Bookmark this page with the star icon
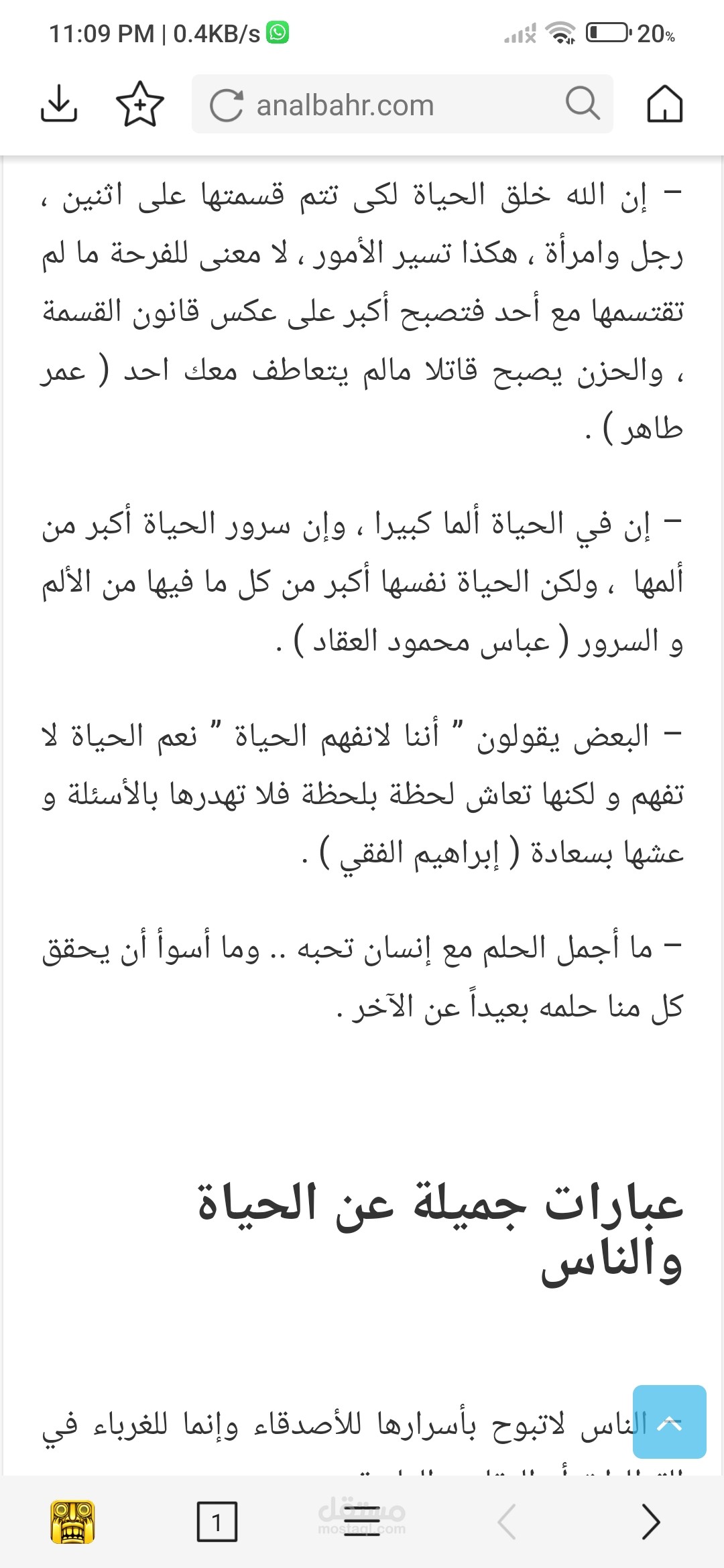 (x=140, y=104)
